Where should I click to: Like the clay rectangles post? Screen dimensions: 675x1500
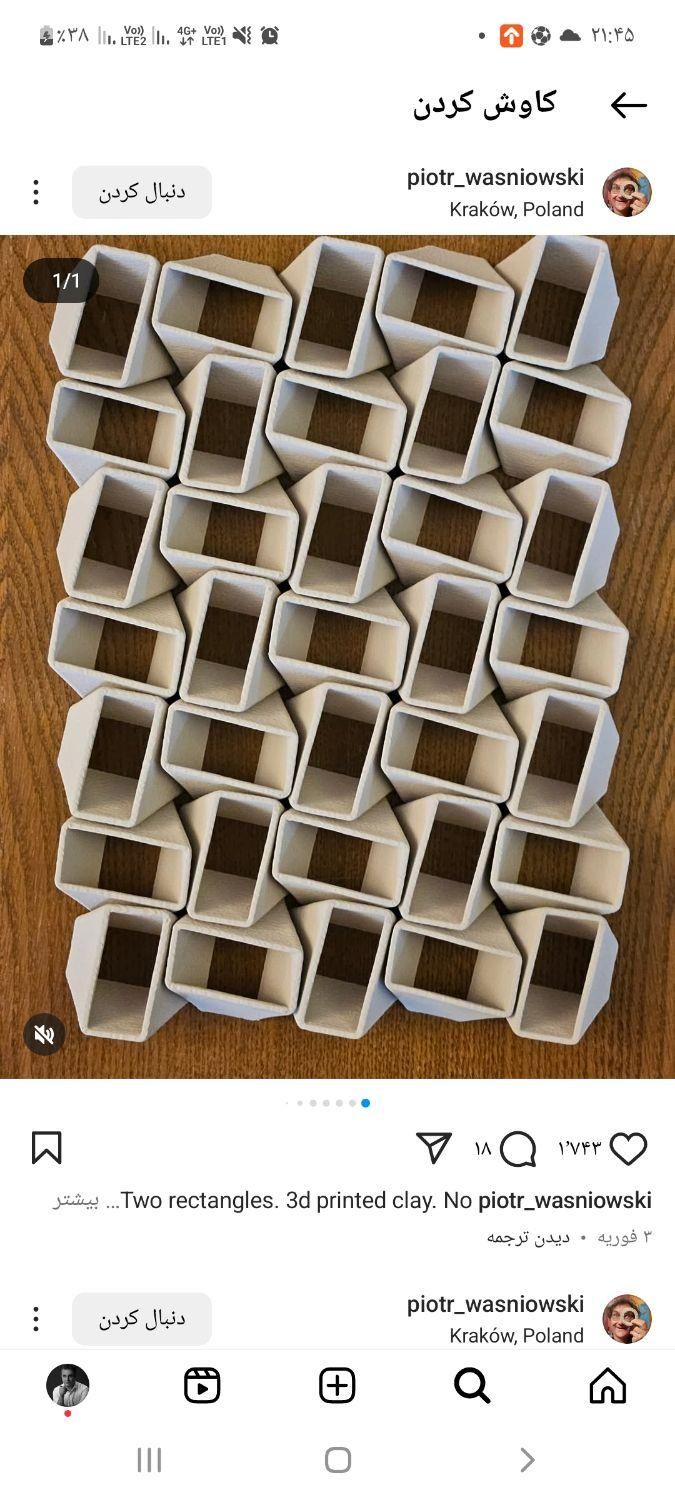[x=628, y=1149]
